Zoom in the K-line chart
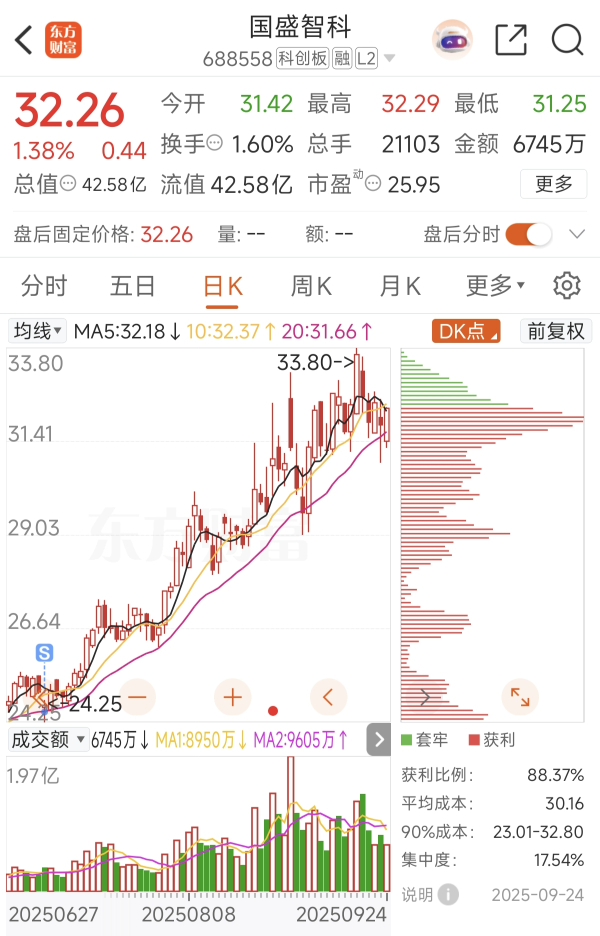The image size is (600, 936). click(x=233, y=696)
